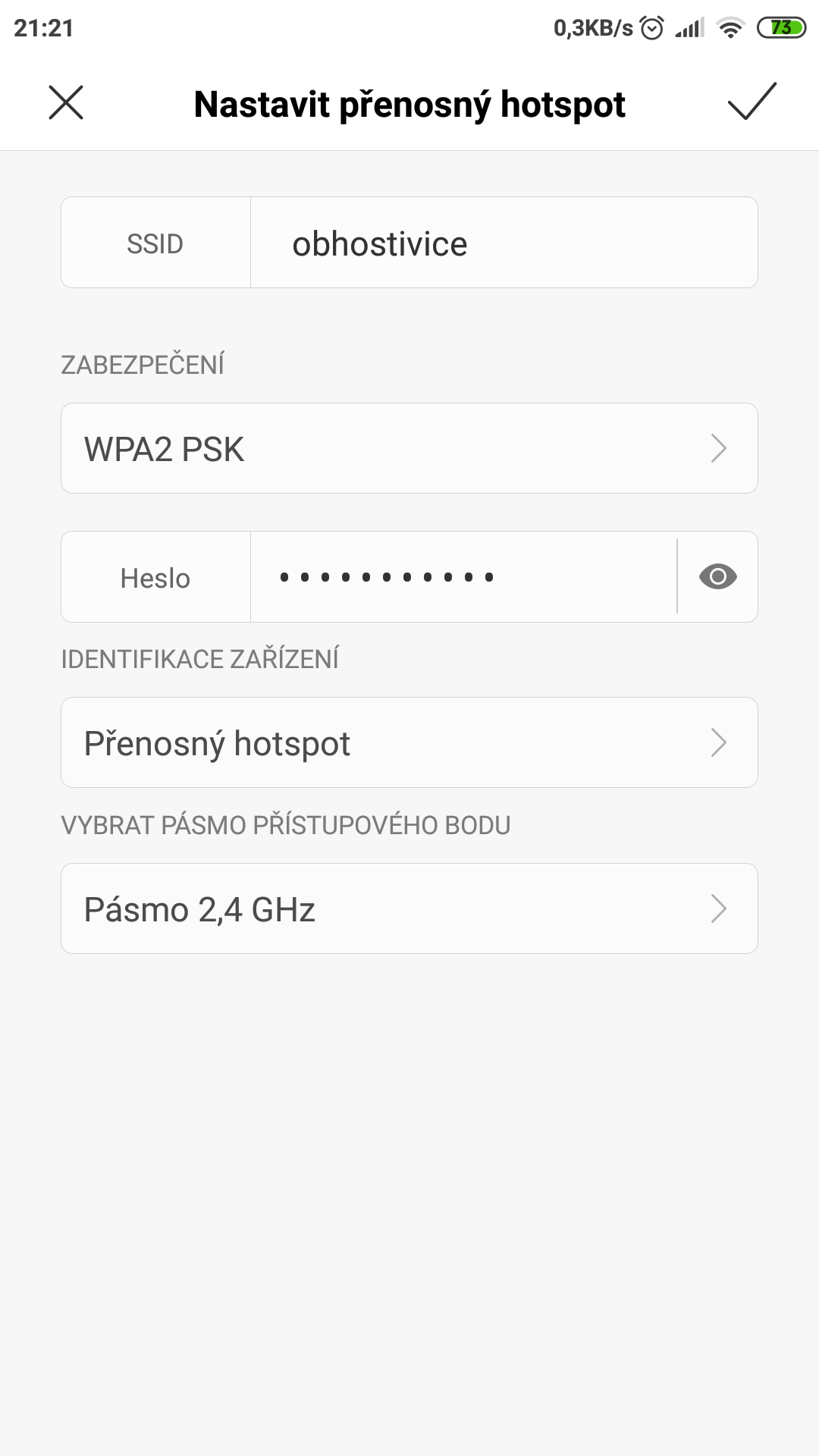Show the password with the eye icon
The height and width of the screenshot is (1456, 819).
point(717,577)
